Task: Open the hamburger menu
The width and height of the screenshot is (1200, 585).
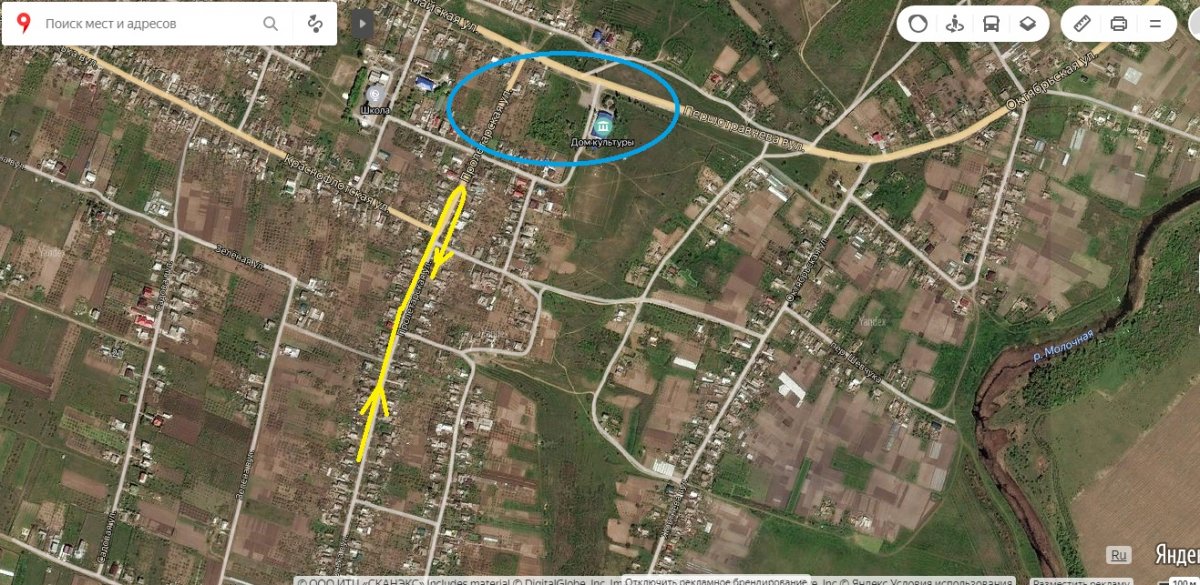Action: 1155,23
